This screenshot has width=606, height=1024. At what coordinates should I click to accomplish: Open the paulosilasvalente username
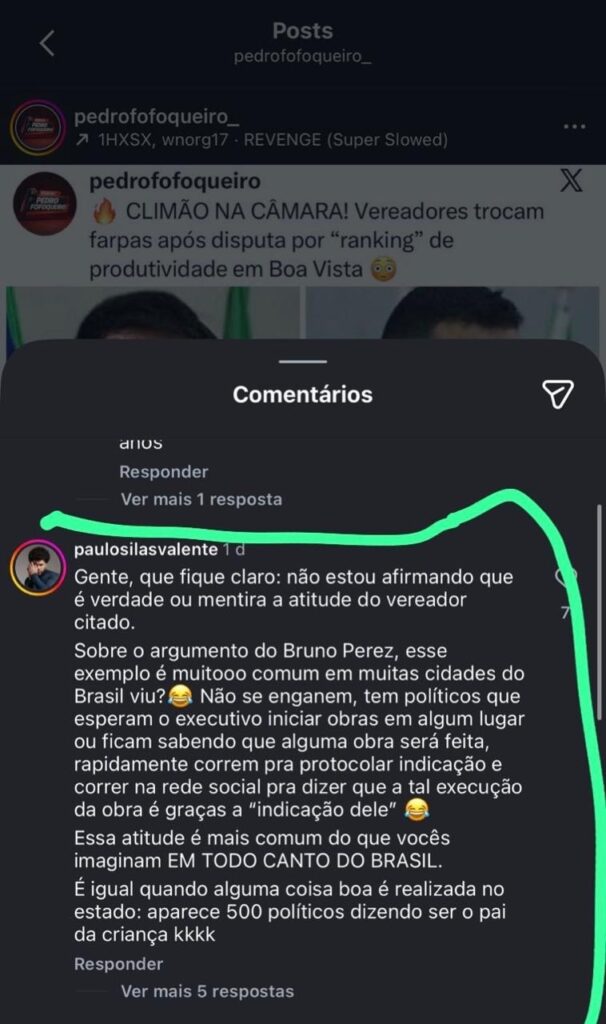pos(146,550)
